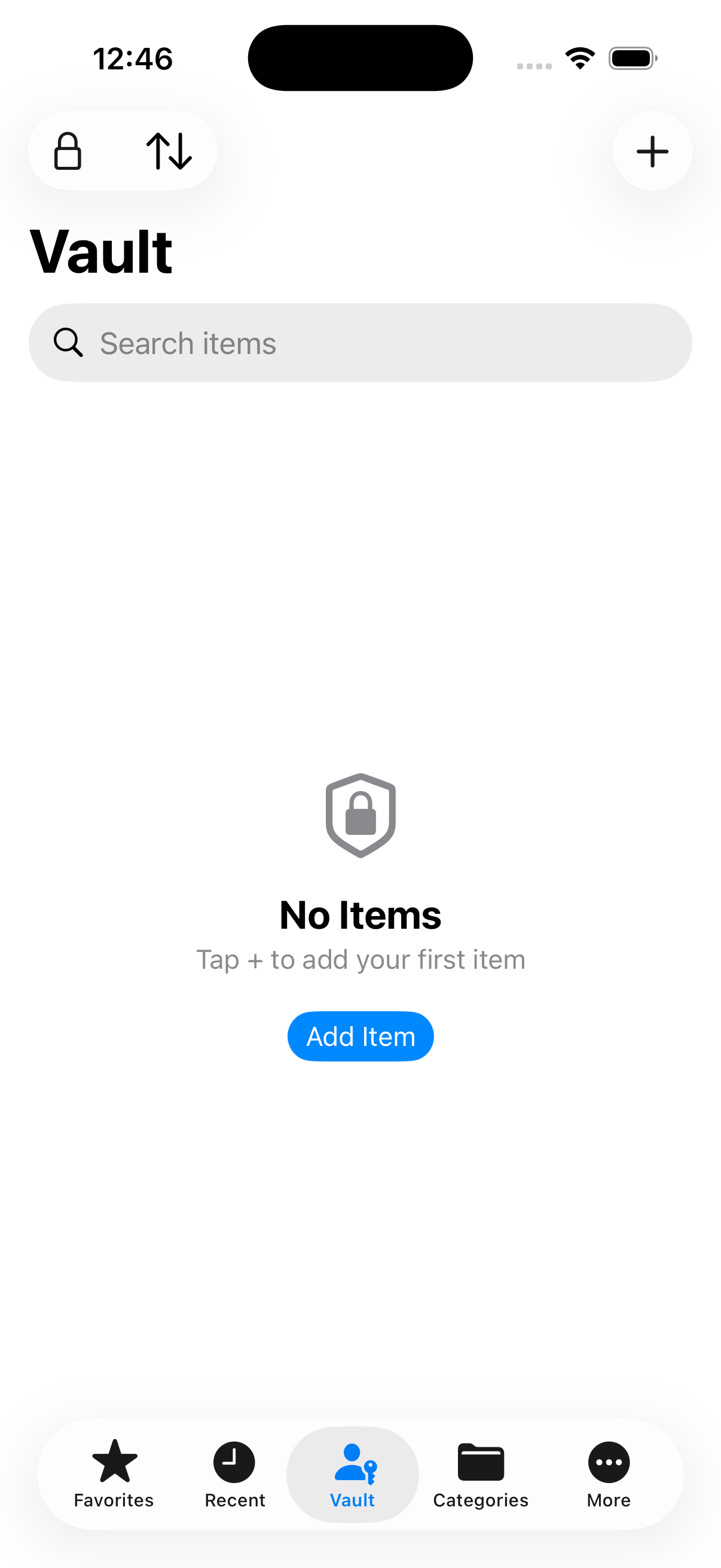This screenshot has width=721, height=1568.
Task: Tap the blue Add Item button
Action: [x=360, y=1036]
